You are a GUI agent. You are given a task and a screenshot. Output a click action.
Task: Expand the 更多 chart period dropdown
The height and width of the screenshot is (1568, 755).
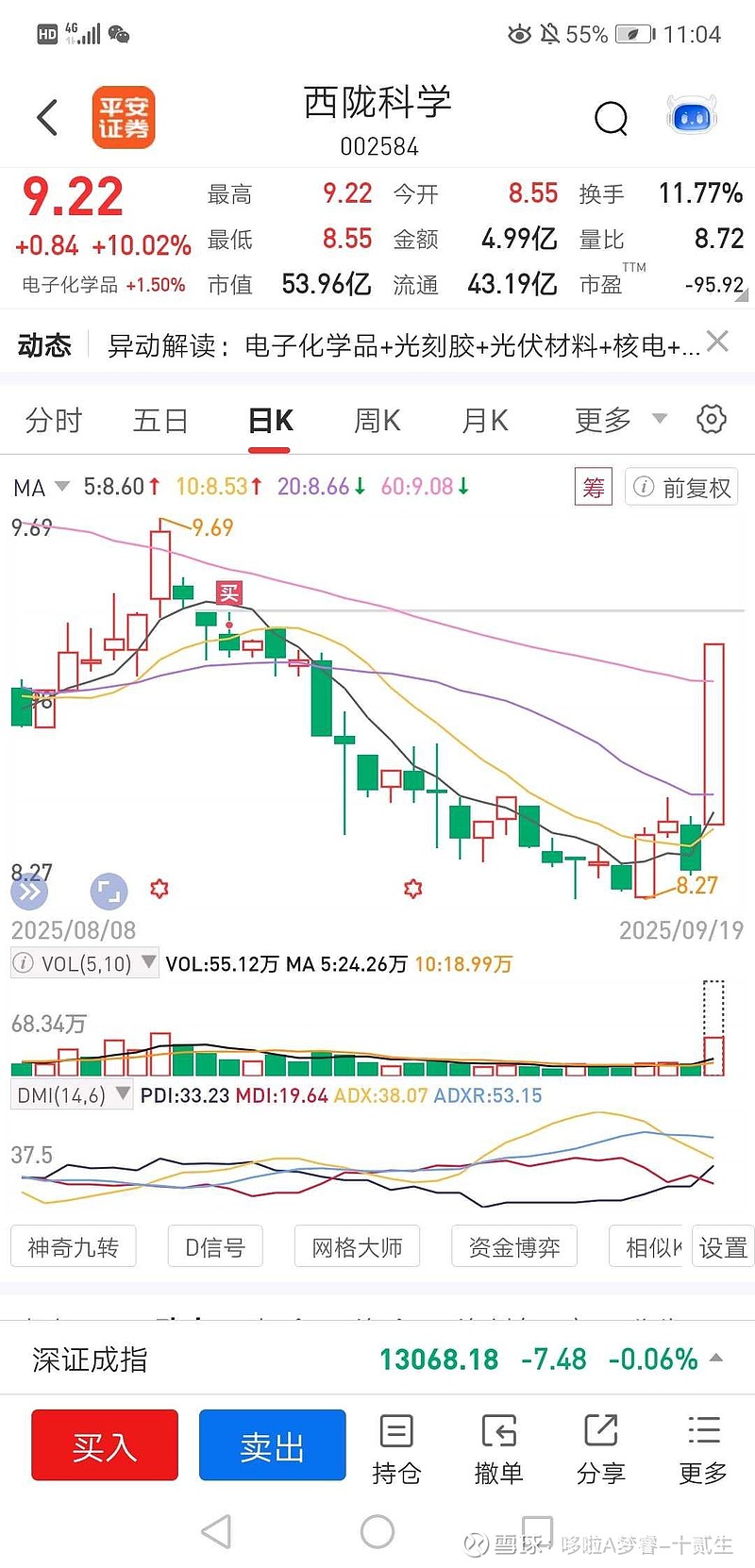pos(620,420)
